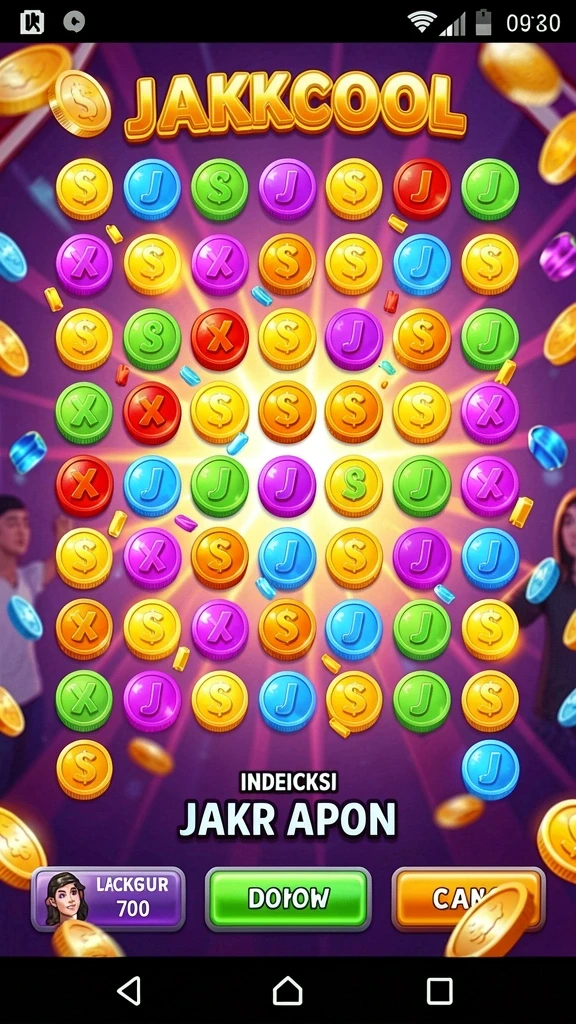
Task: Tap the orange CAN button
Action: (468, 899)
